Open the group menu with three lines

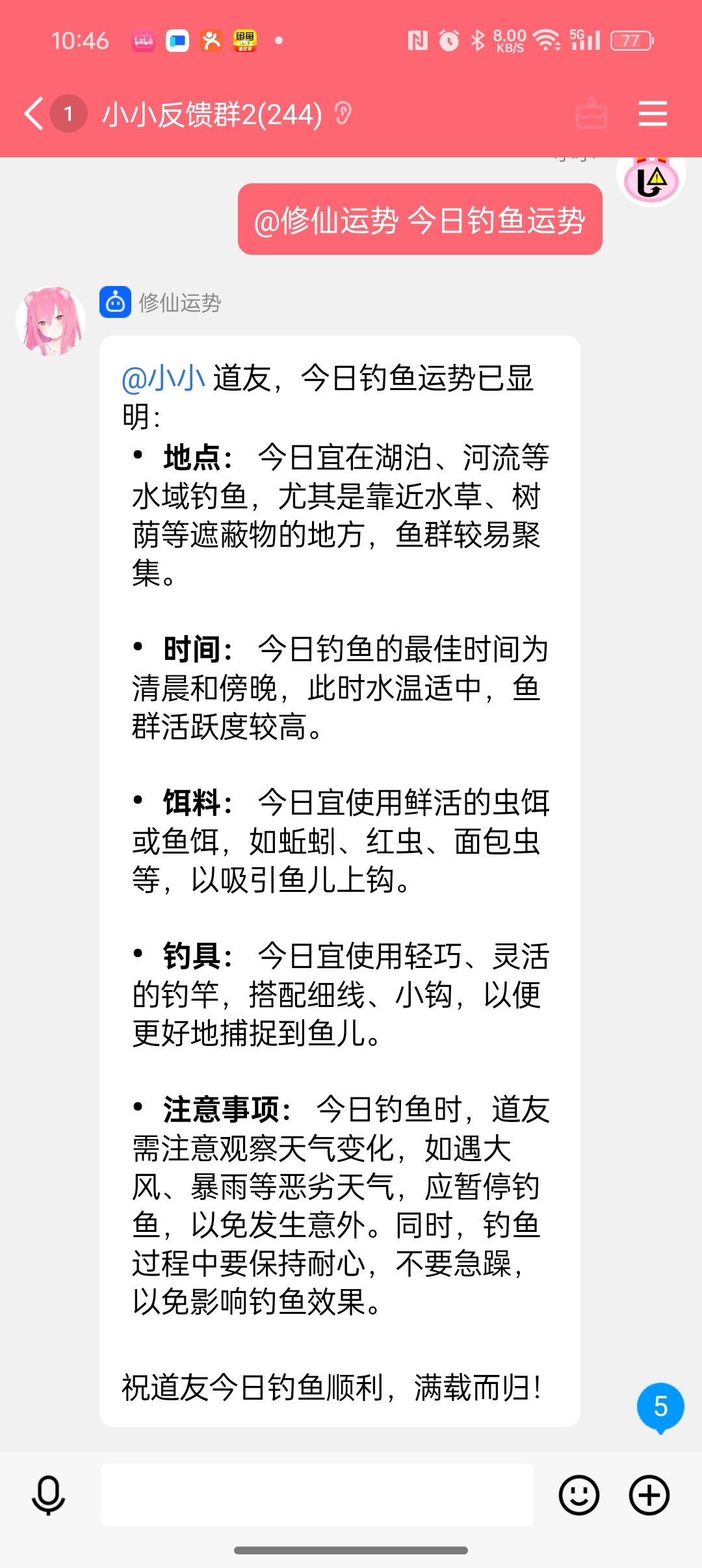(653, 114)
